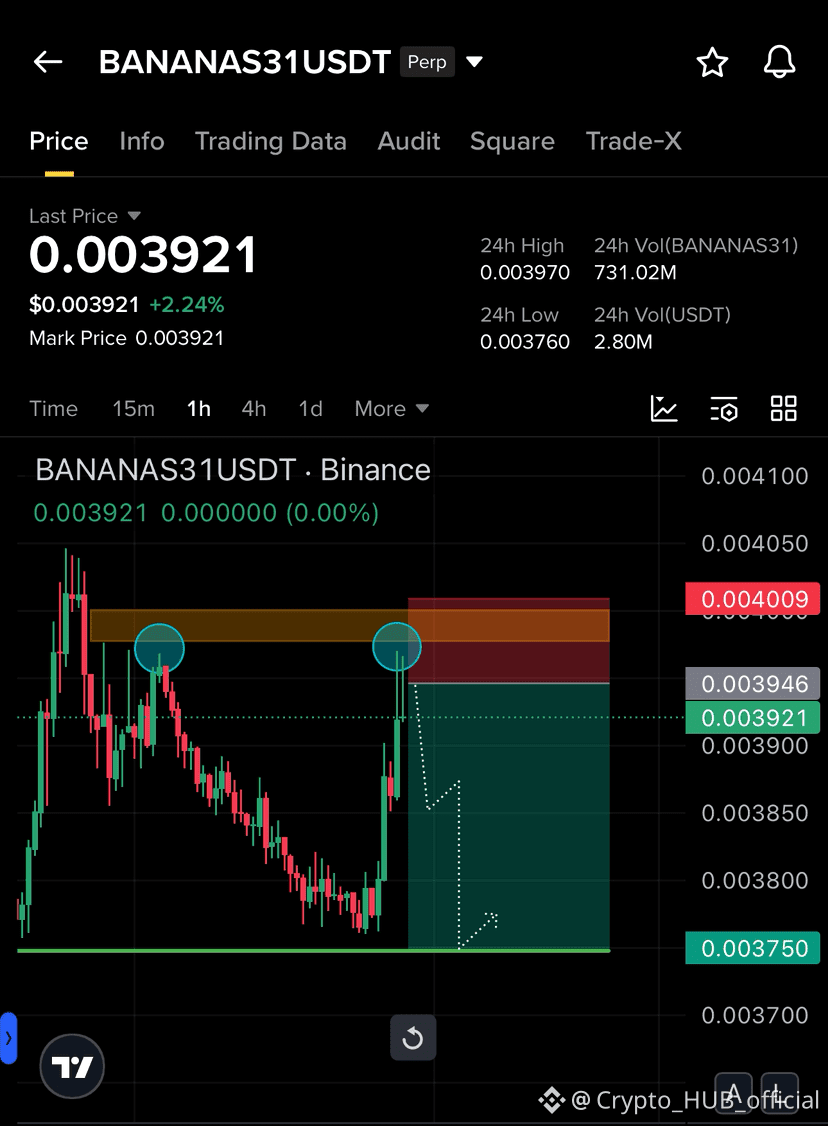This screenshot has width=828, height=1126.
Task: Expand the More timeframe dropdown
Action: tap(390, 408)
